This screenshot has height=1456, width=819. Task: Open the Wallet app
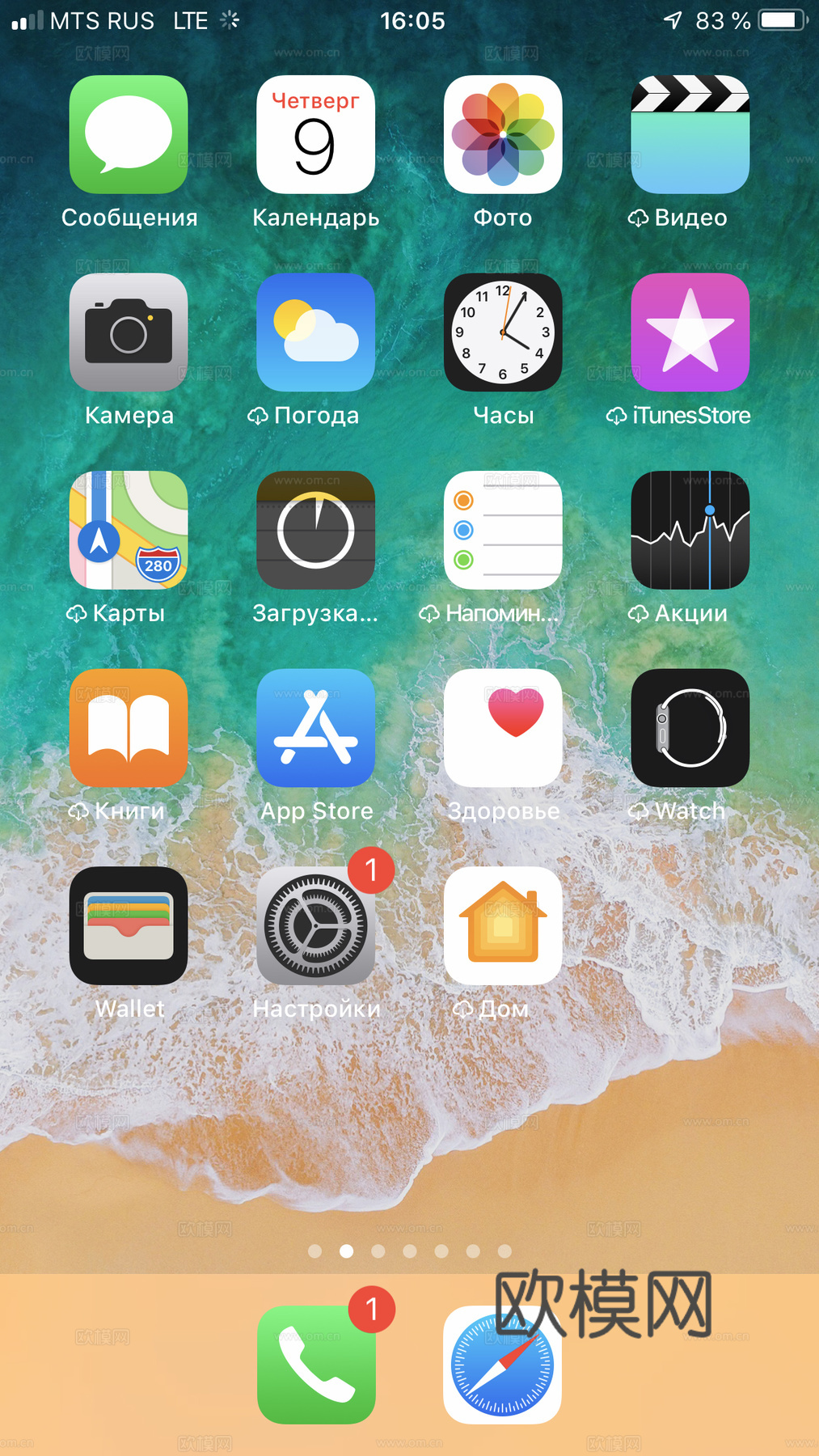click(129, 925)
